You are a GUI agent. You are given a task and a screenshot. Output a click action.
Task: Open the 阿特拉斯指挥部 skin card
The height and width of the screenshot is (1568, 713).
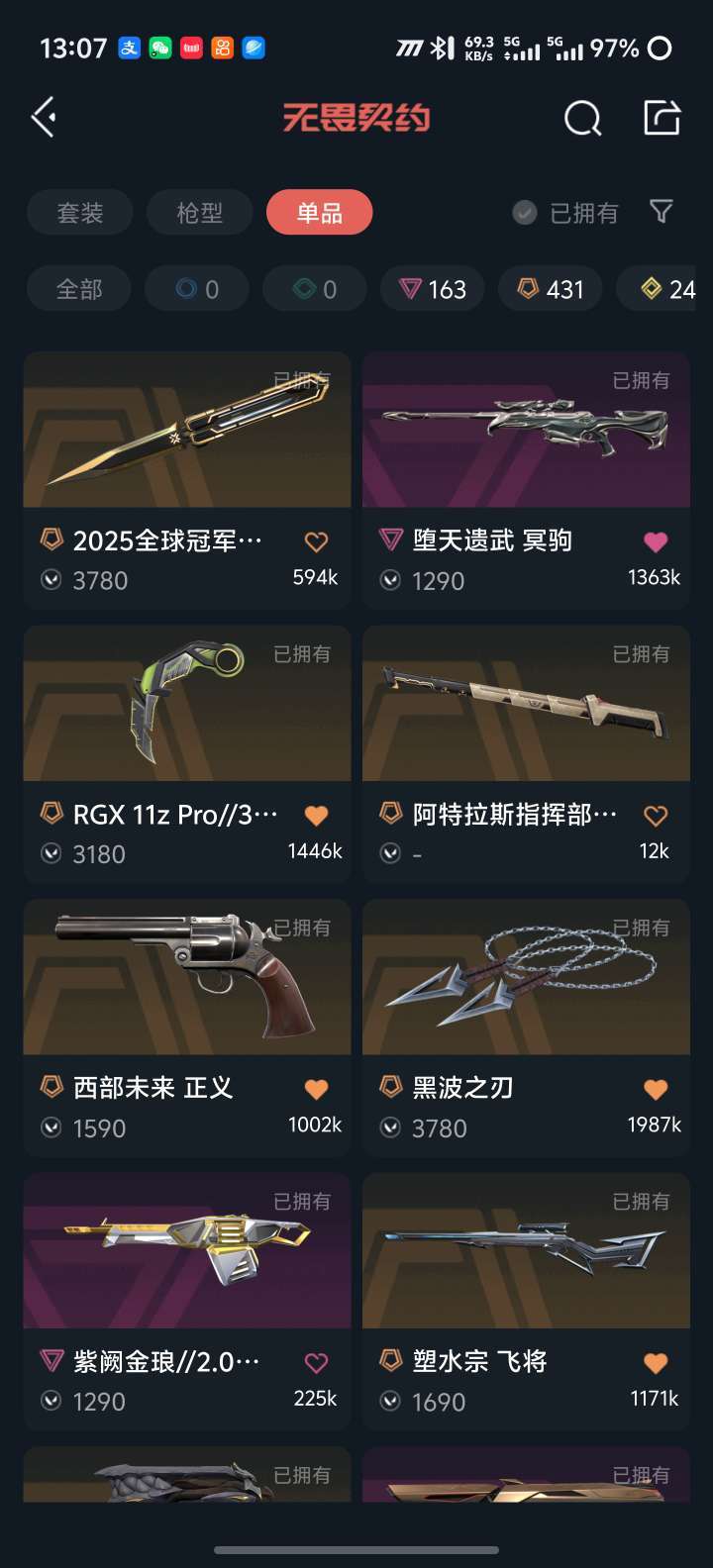[x=526, y=705]
